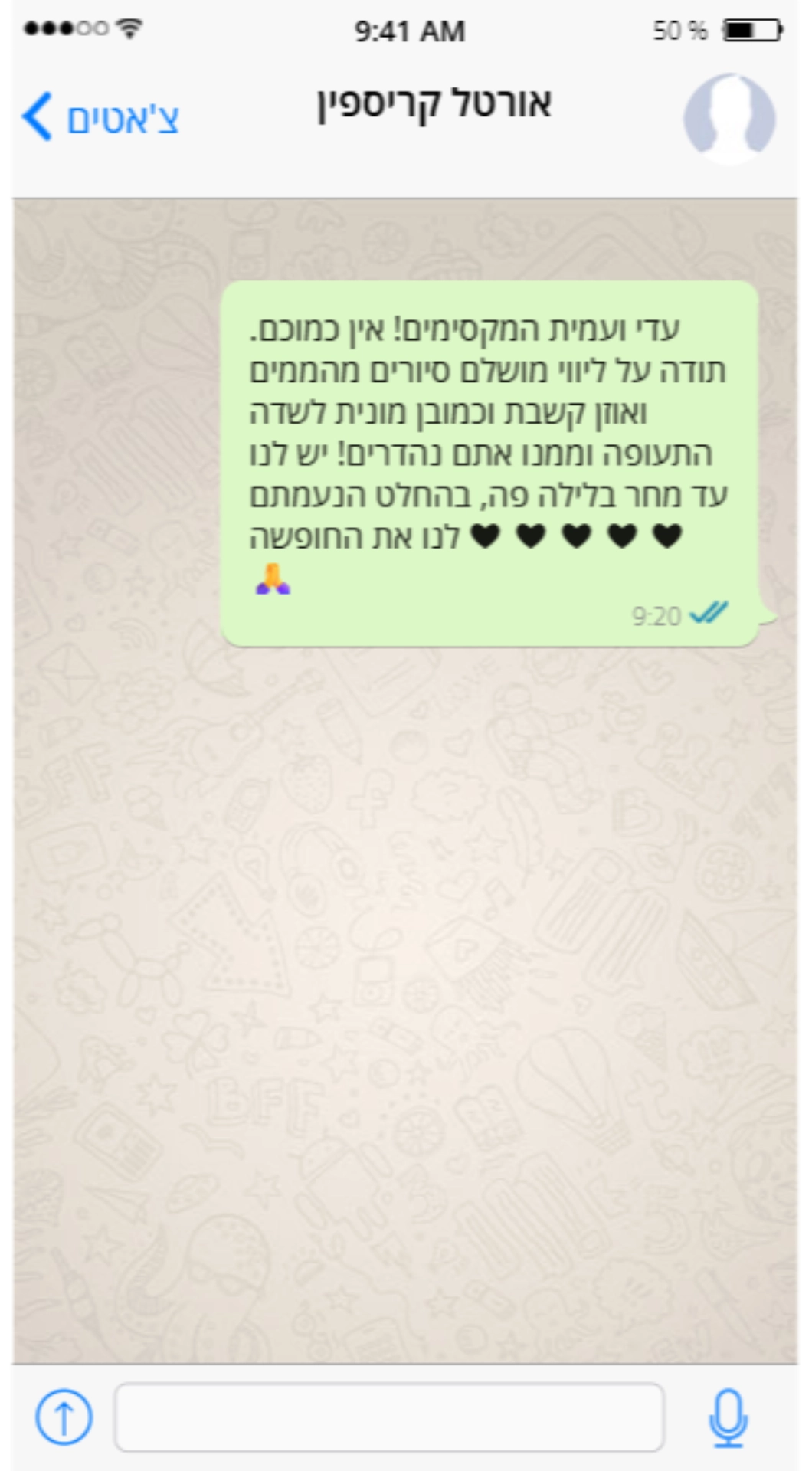Tap the message text field
The image size is (812, 1471).
(389, 1417)
